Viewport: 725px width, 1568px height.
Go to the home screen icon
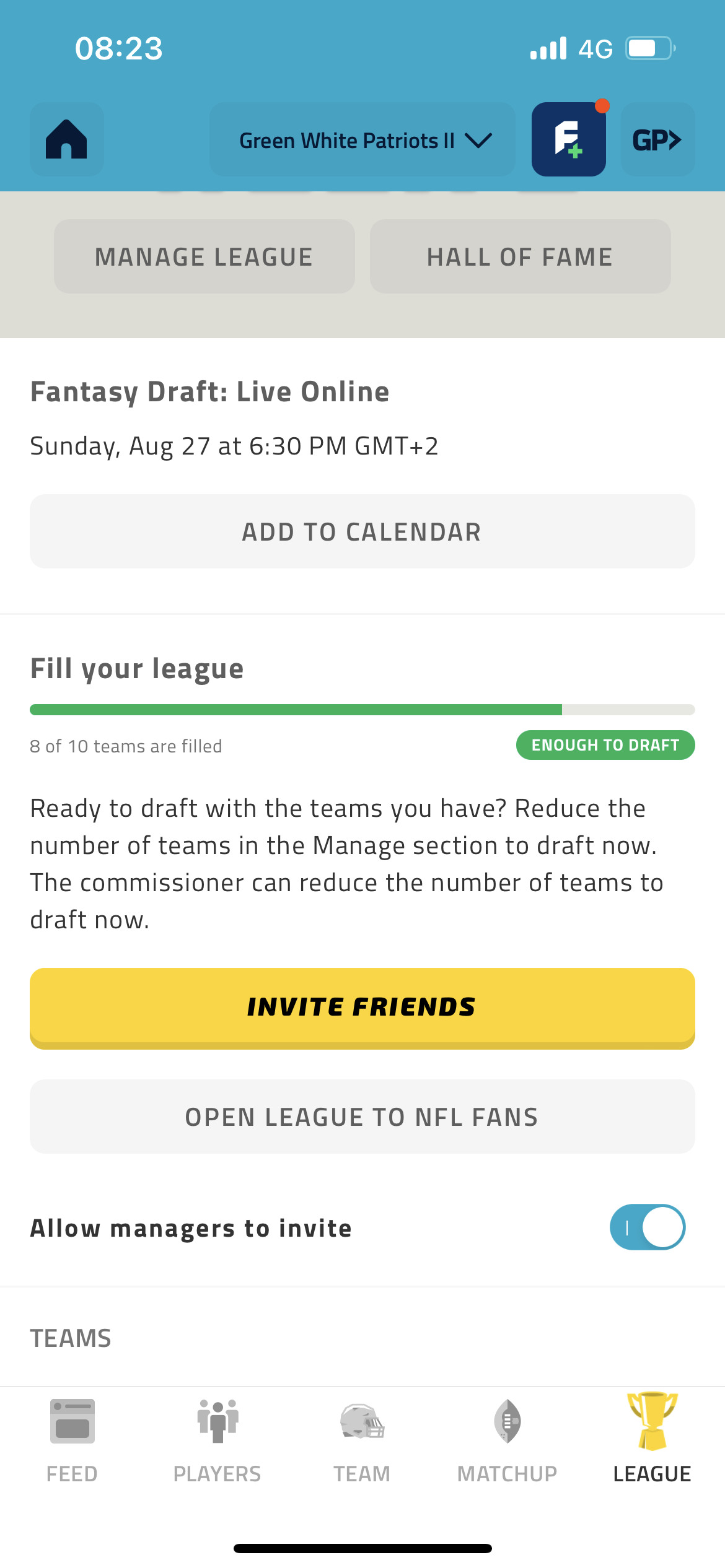tap(66, 139)
